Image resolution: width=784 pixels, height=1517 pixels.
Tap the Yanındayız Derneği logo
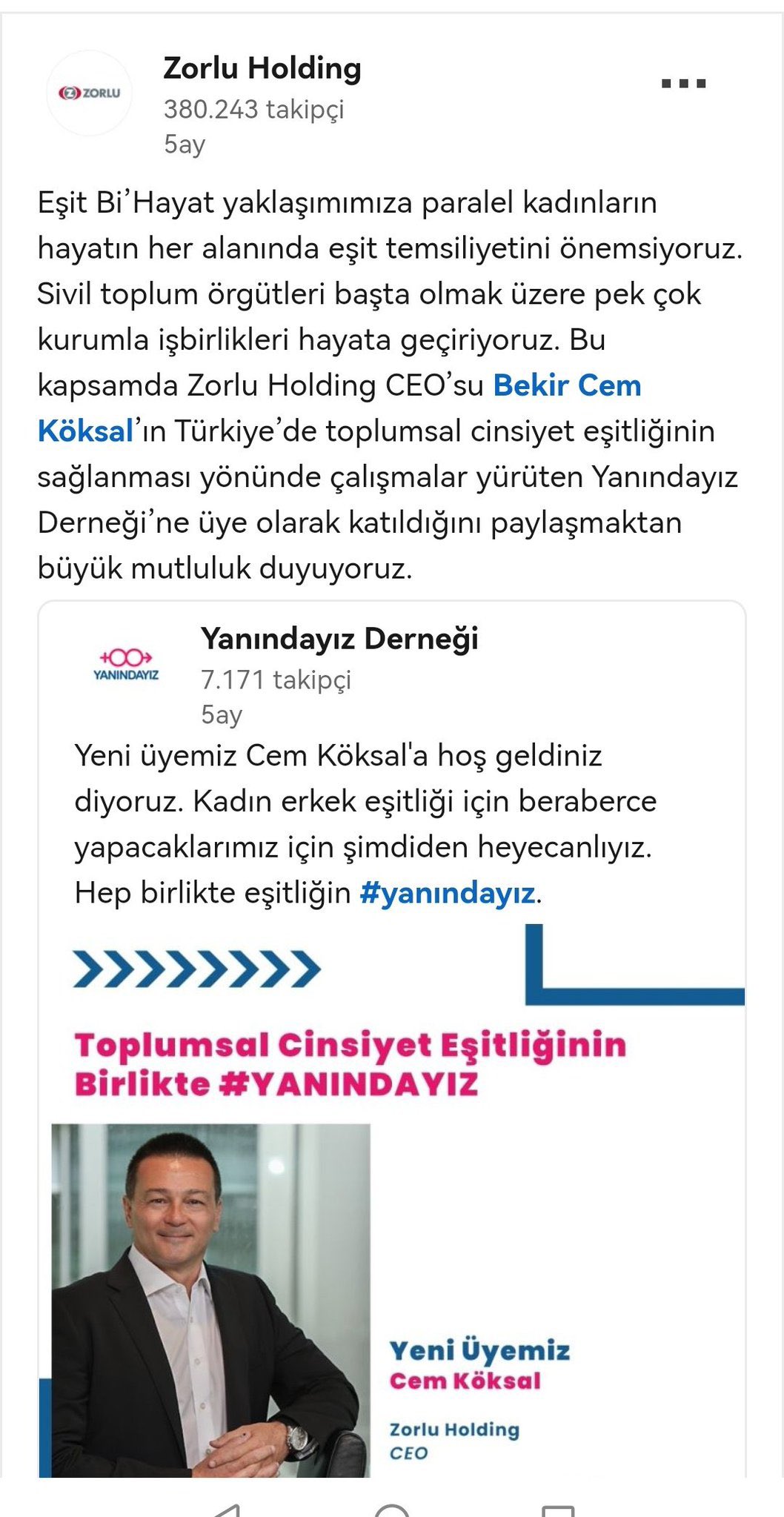(x=126, y=663)
